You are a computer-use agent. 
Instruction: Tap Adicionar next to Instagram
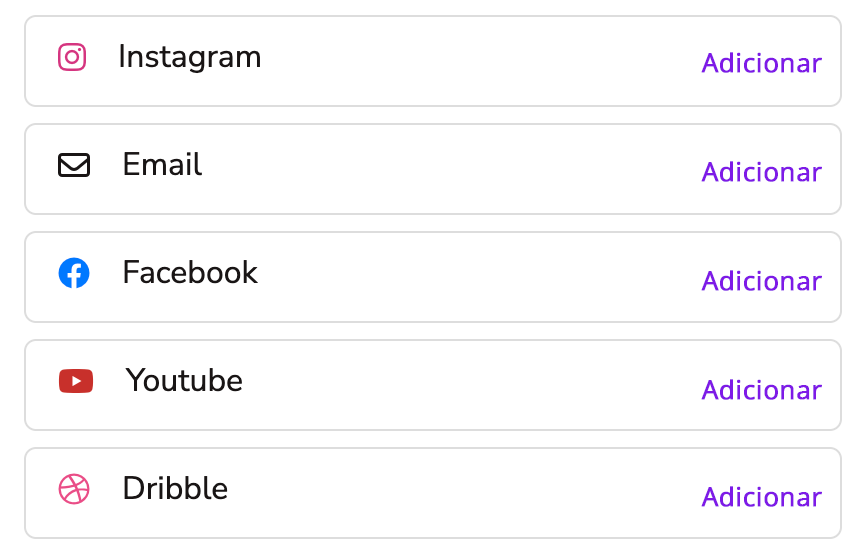pos(761,63)
